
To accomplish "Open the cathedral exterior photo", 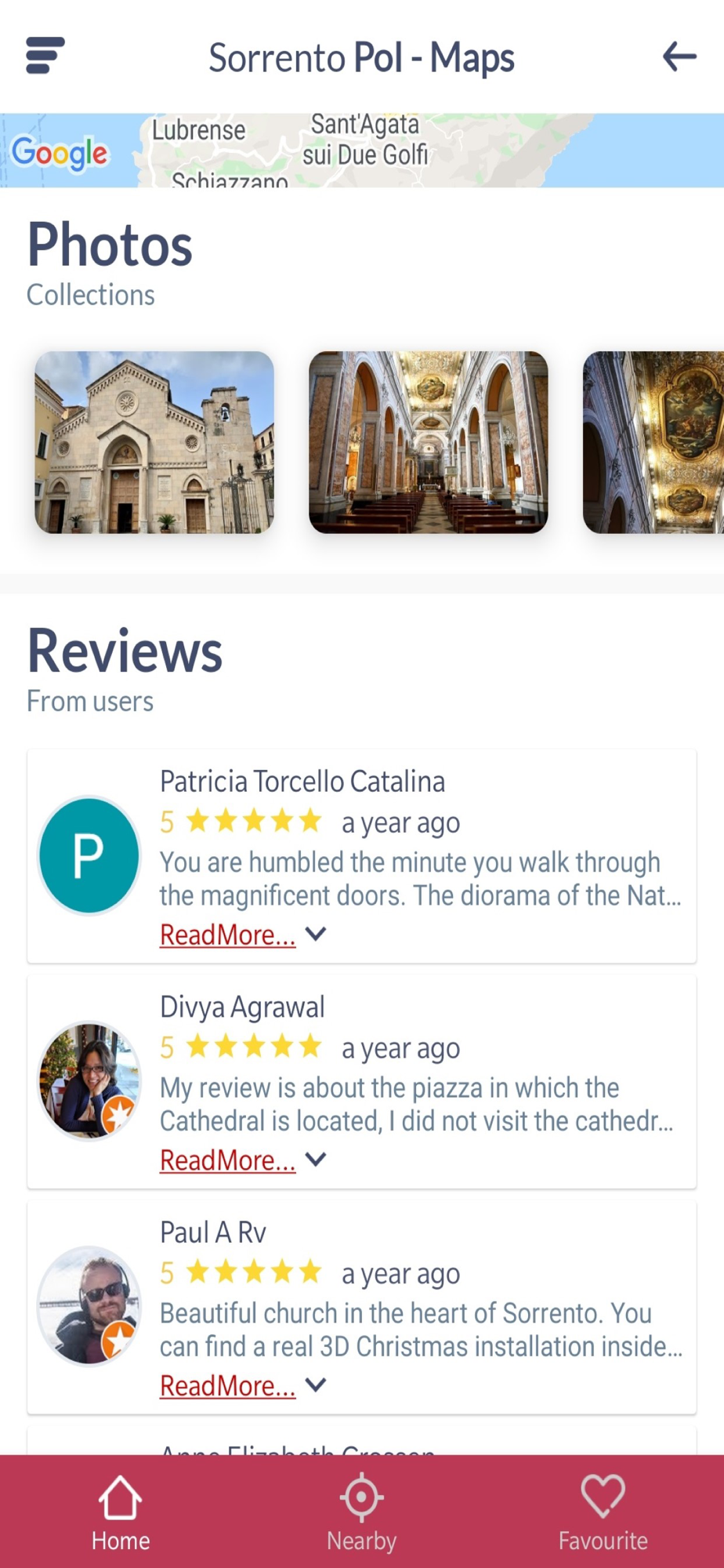I will coord(154,442).
